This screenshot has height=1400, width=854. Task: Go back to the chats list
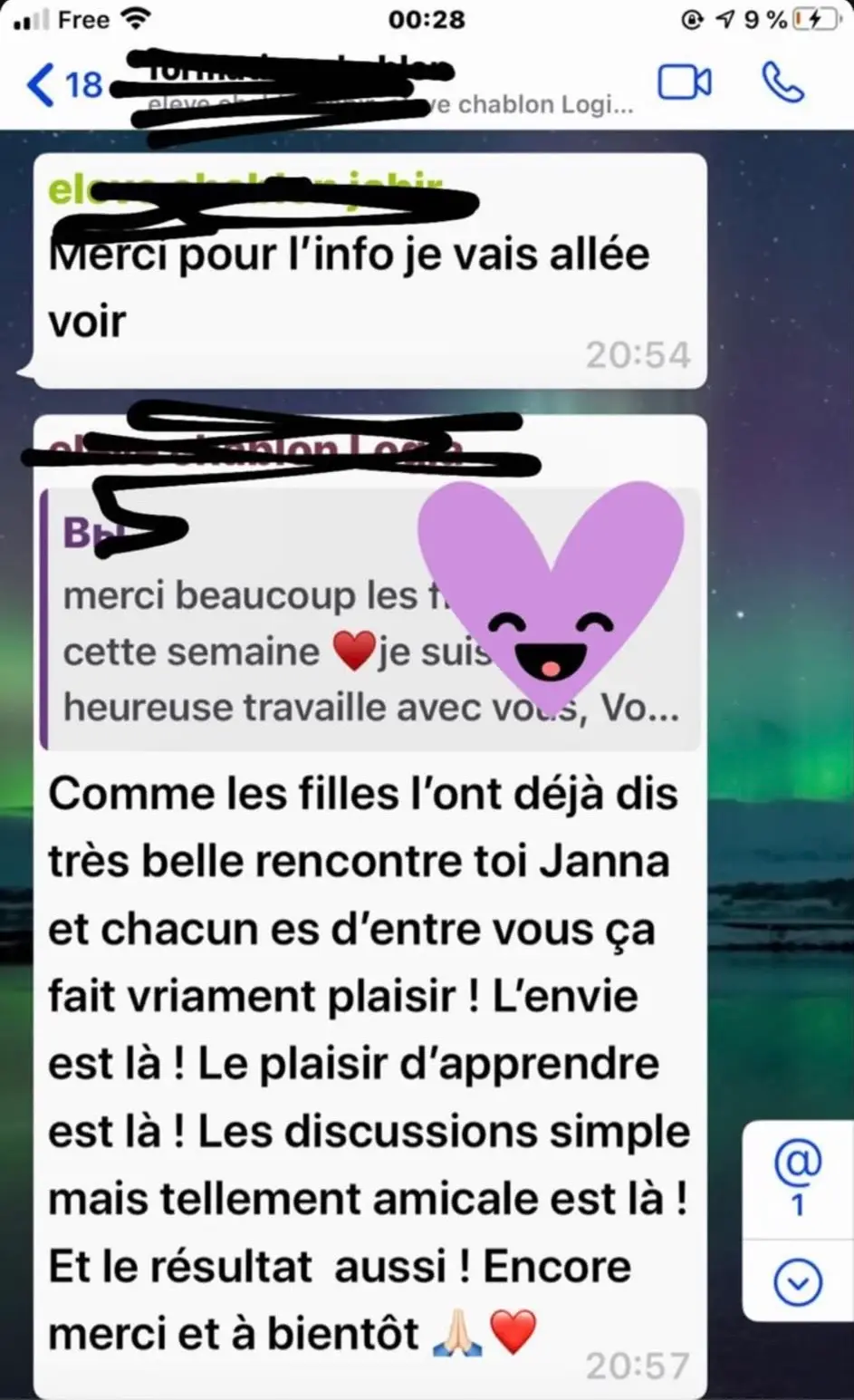[x=63, y=84]
